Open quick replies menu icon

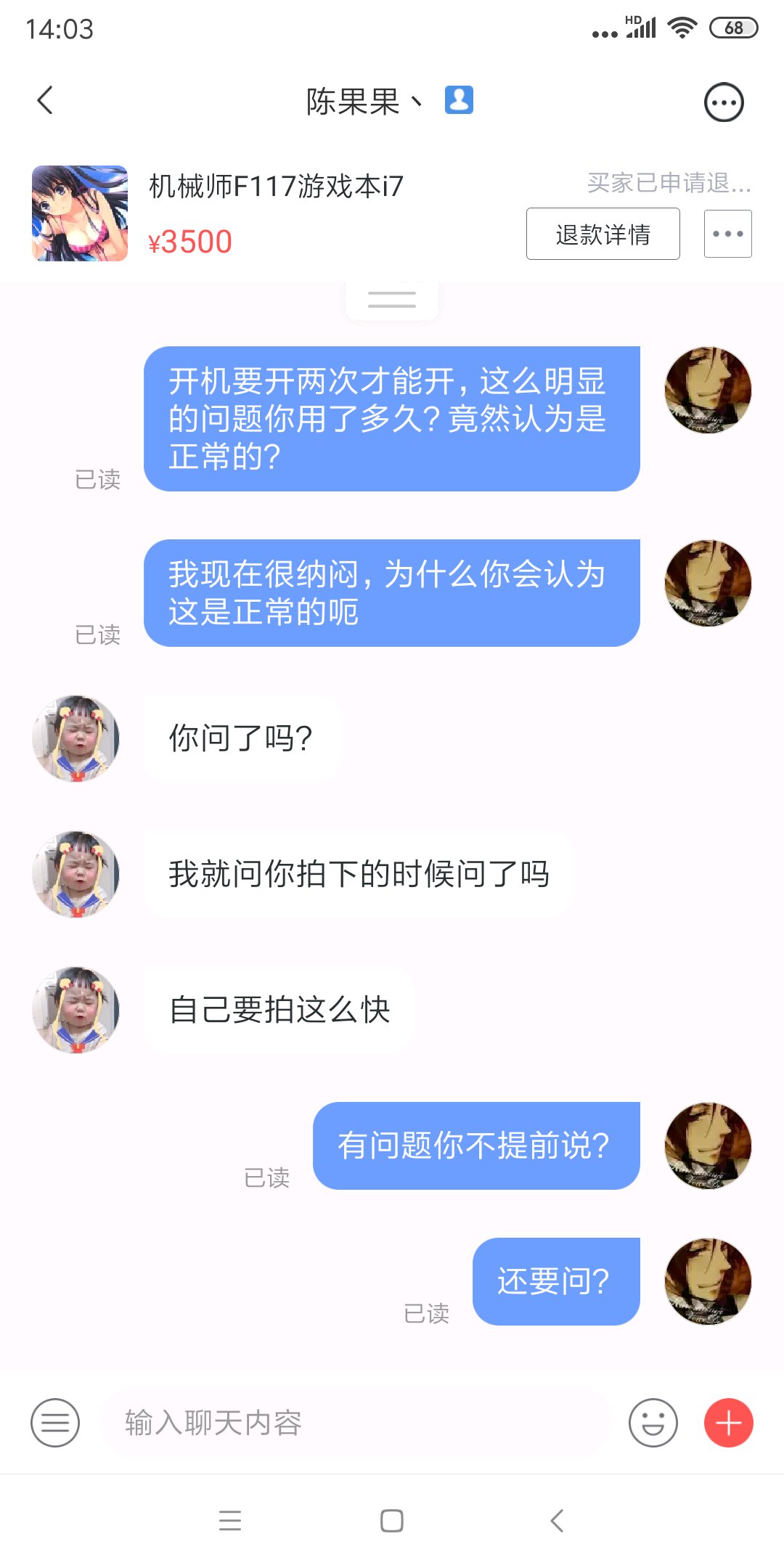tap(55, 1423)
